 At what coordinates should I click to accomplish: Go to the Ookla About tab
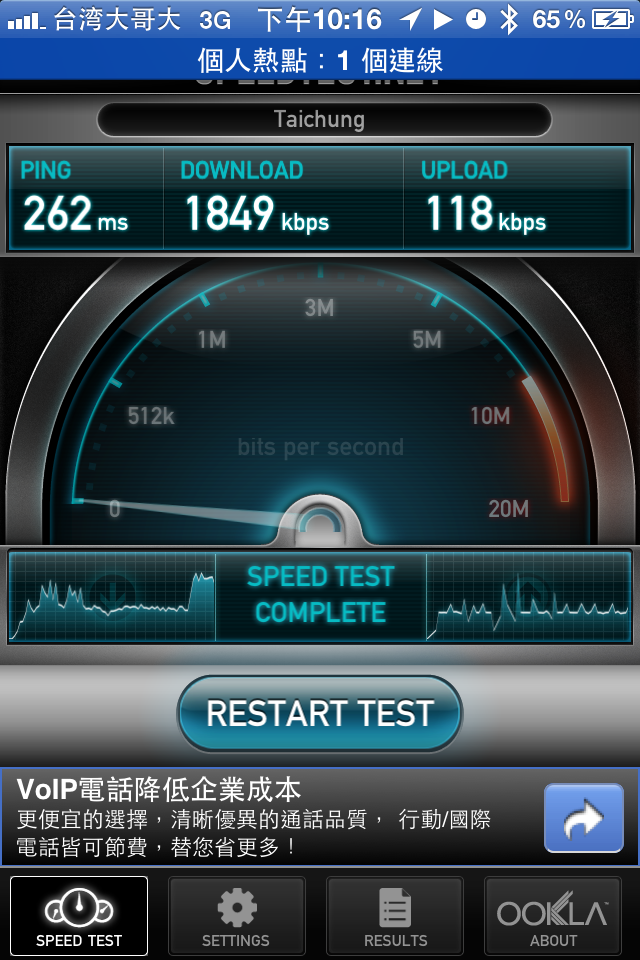tap(553, 916)
